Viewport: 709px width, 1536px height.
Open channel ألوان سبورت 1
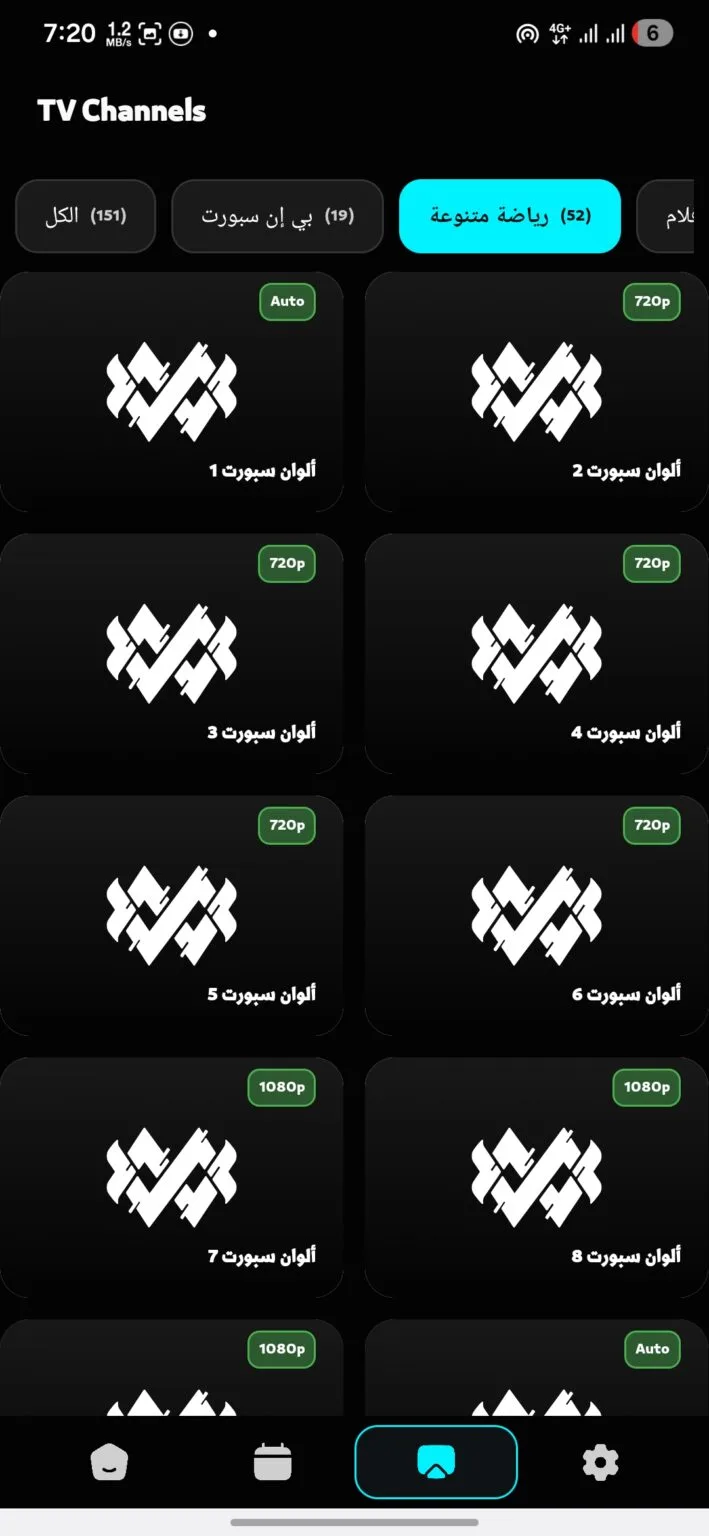click(x=171, y=392)
